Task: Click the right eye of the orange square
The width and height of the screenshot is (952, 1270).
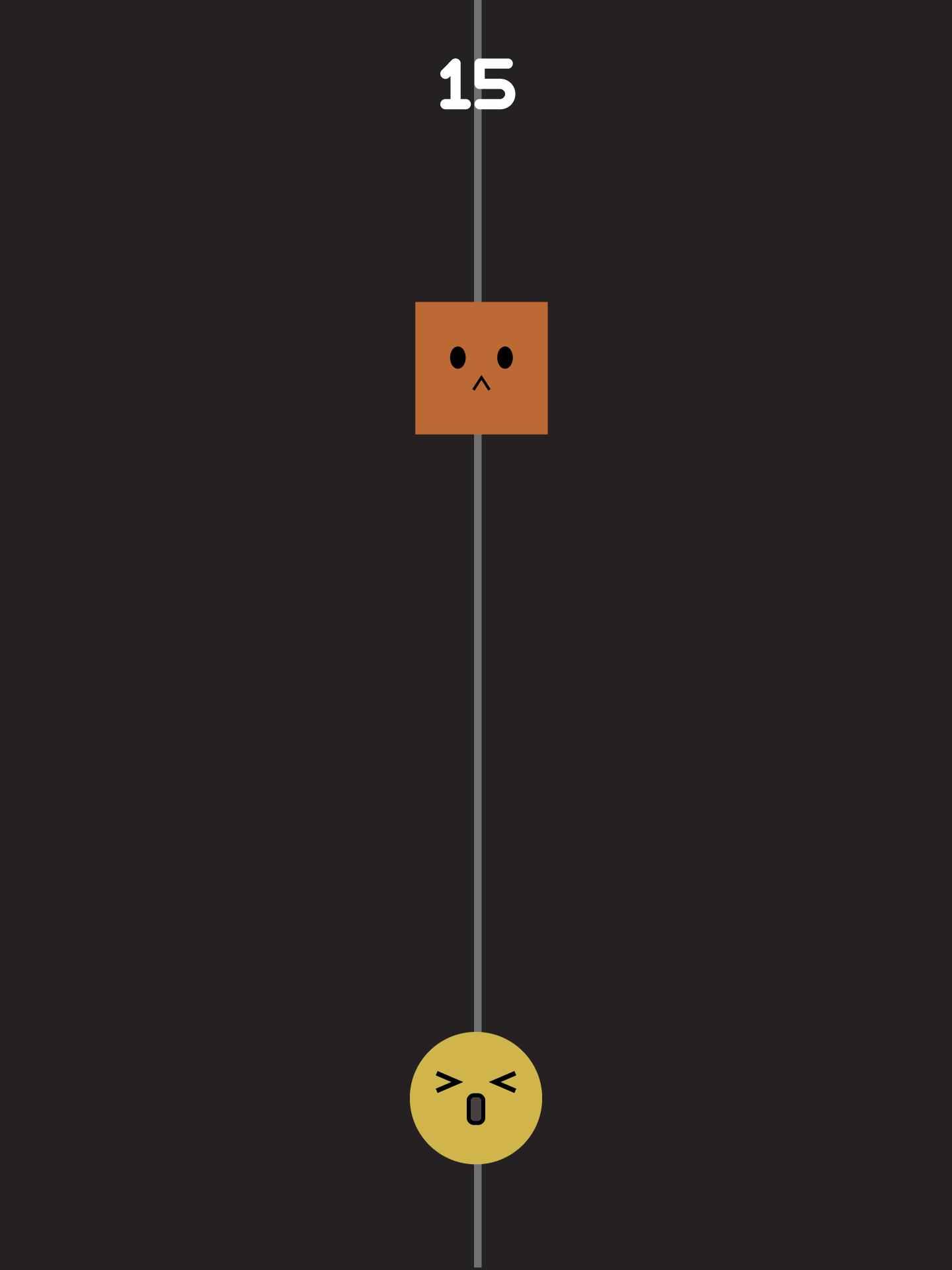Action: click(505, 356)
